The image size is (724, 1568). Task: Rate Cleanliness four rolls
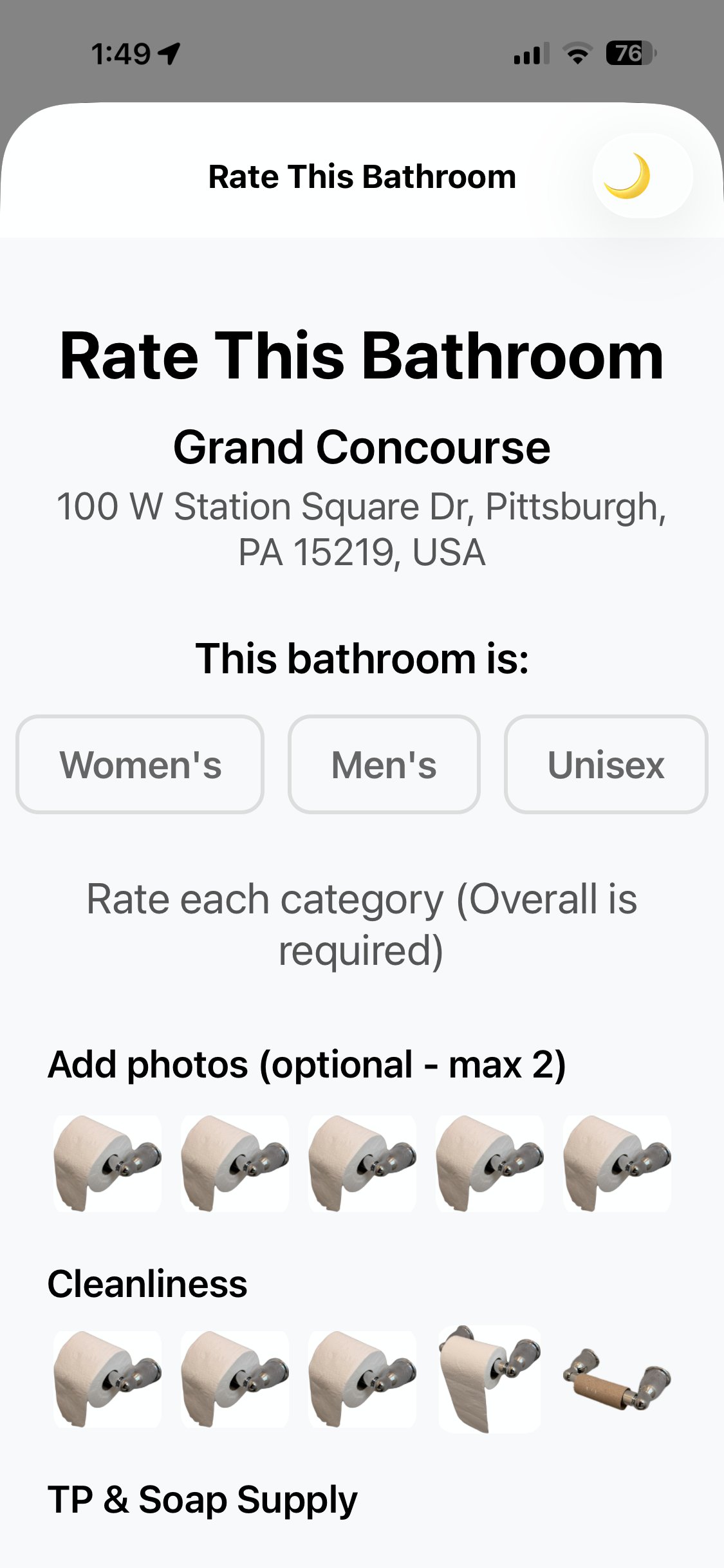[490, 1379]
